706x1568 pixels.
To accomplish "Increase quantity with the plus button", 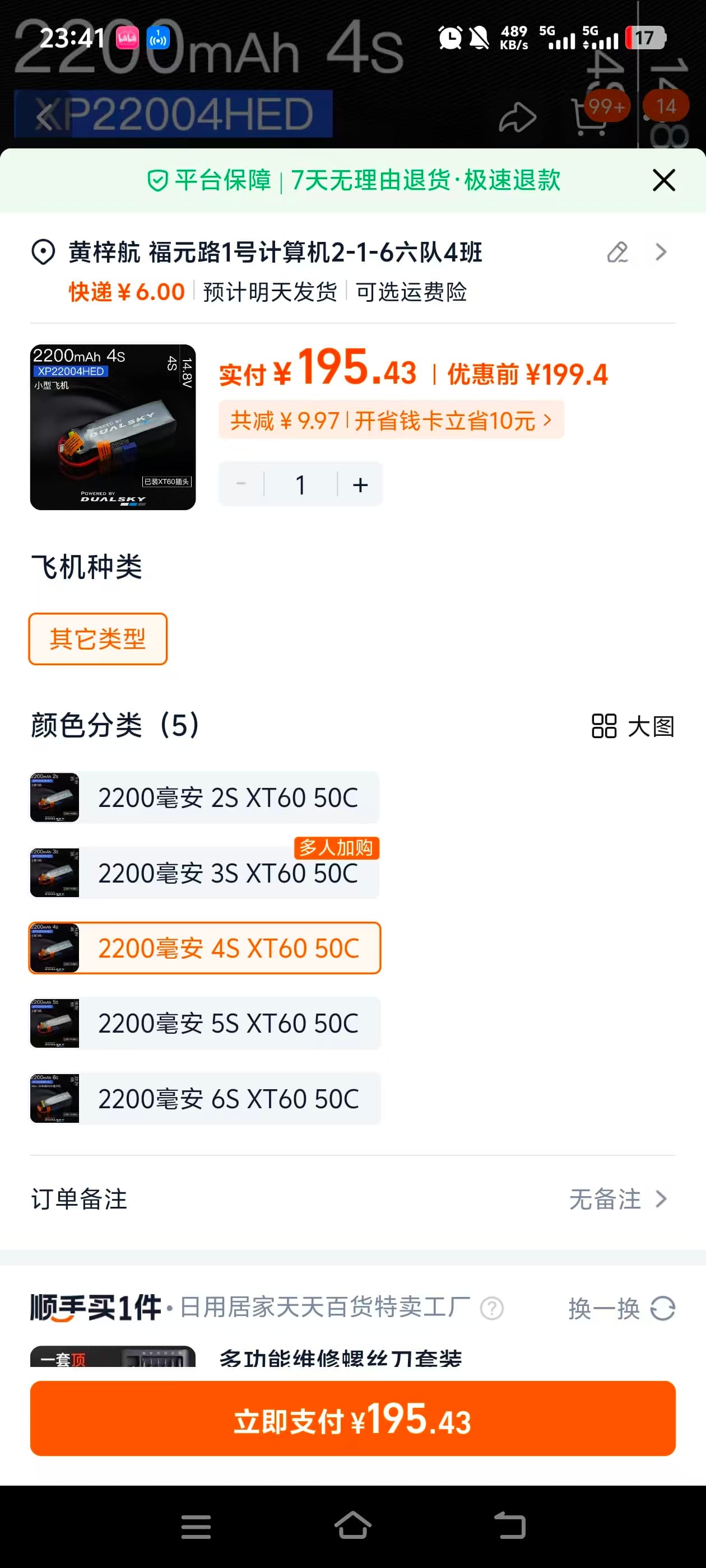I will (x=360, y=484).
